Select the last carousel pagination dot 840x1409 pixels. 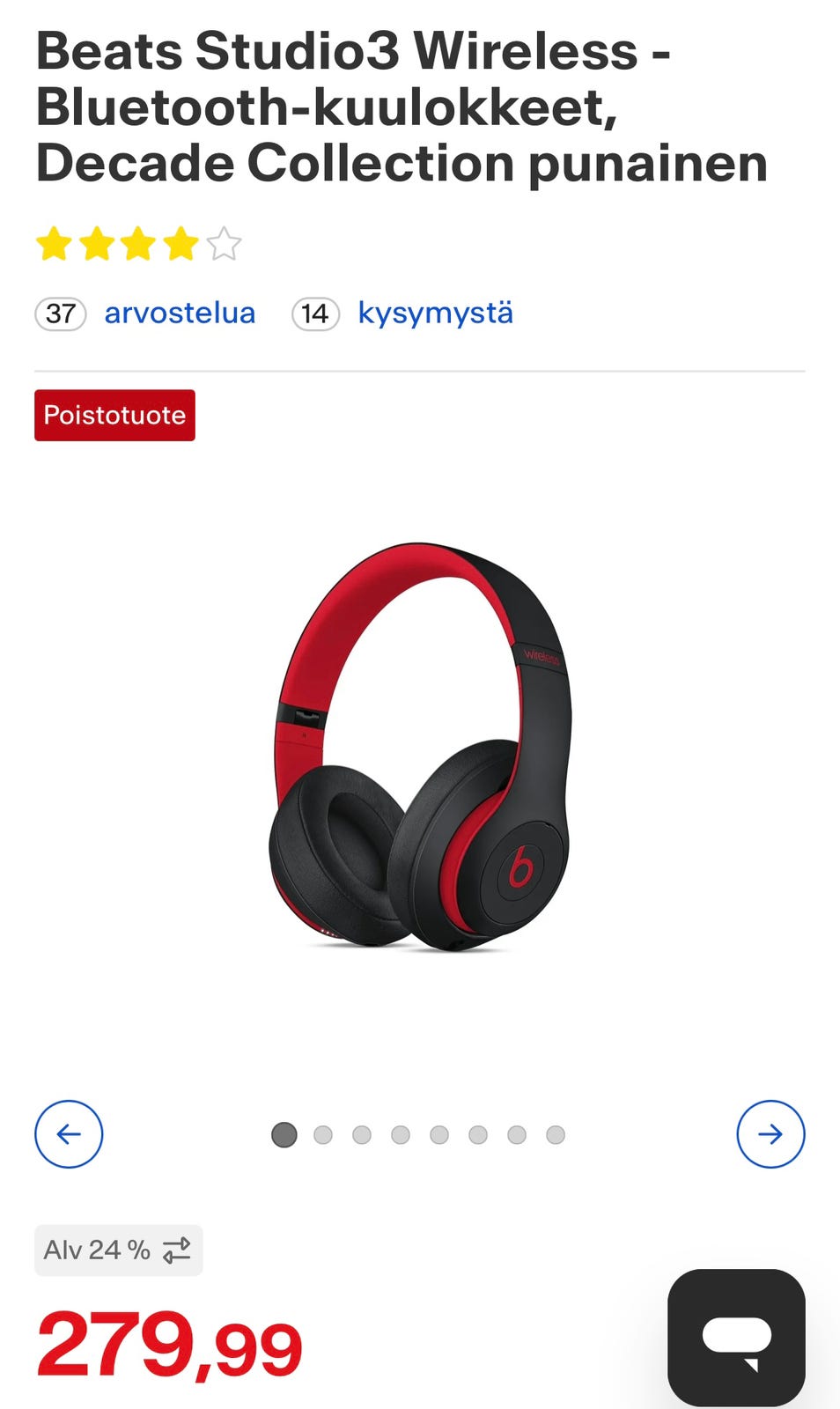pyautogui.click(x=555, y=1135)
